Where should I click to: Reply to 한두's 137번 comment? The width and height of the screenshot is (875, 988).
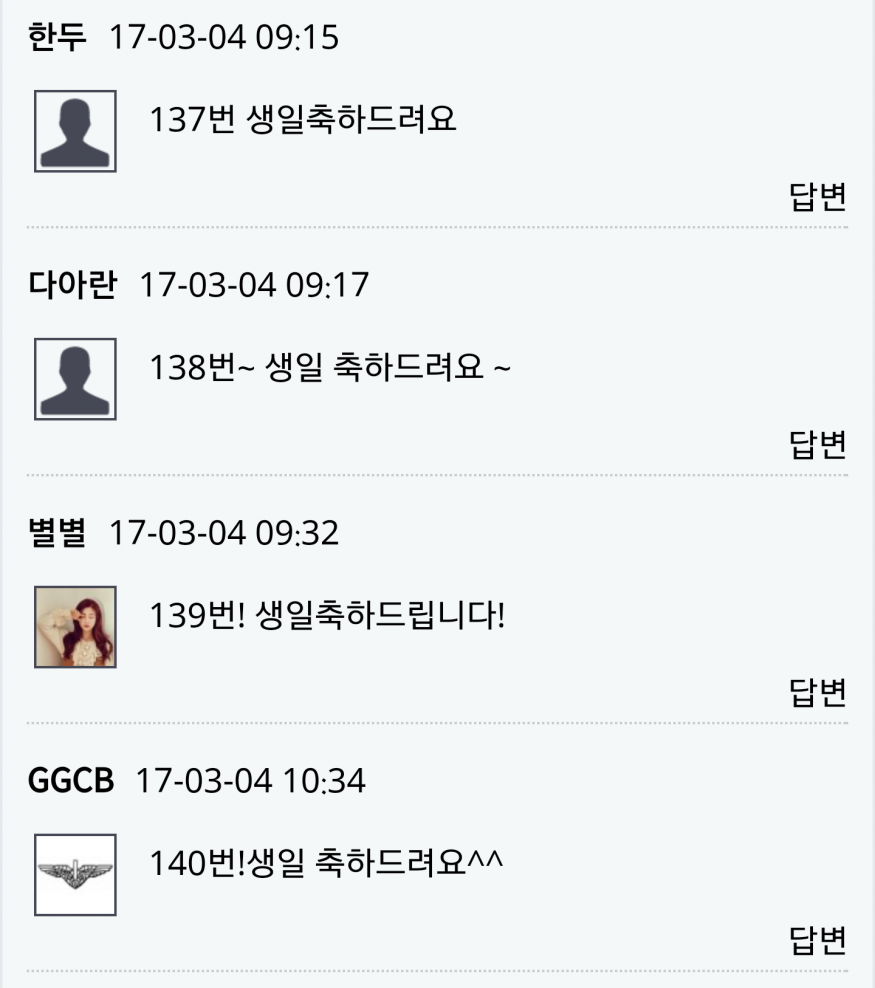818,197
